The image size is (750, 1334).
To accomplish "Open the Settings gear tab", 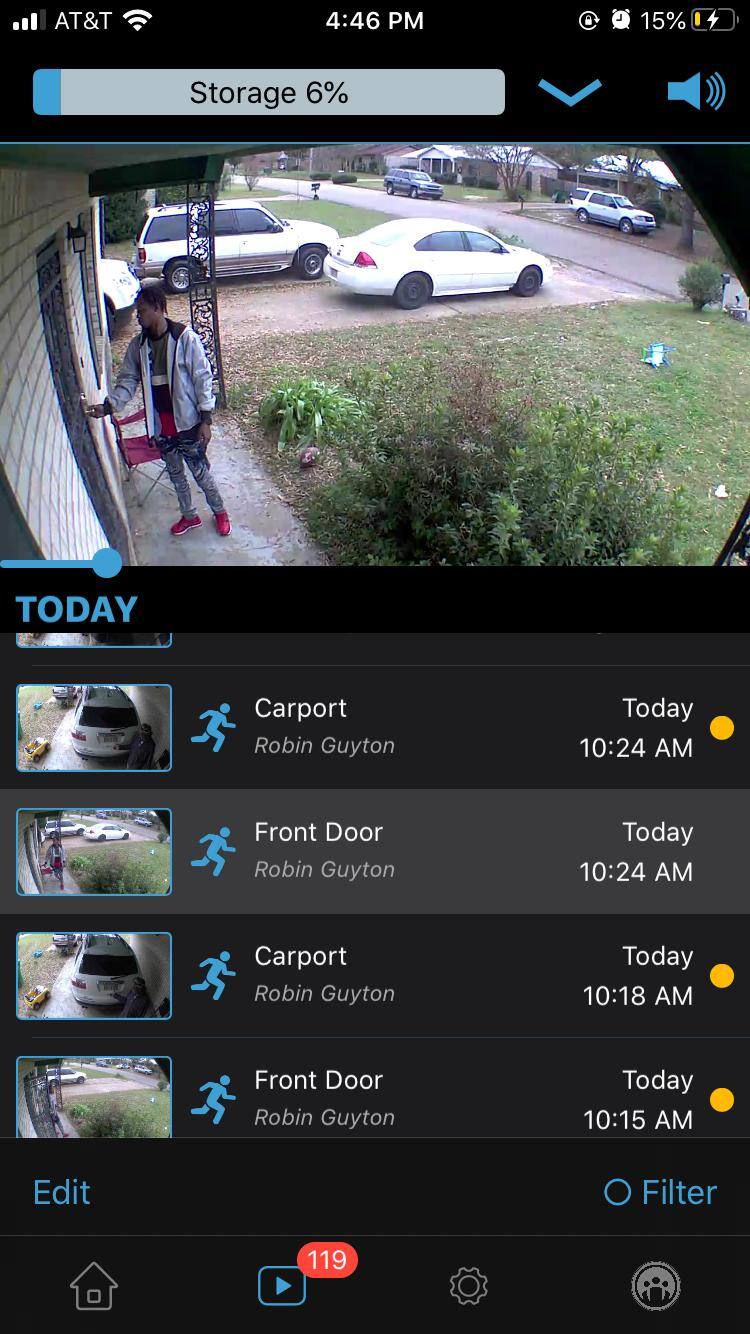I will coord(468,1285).
